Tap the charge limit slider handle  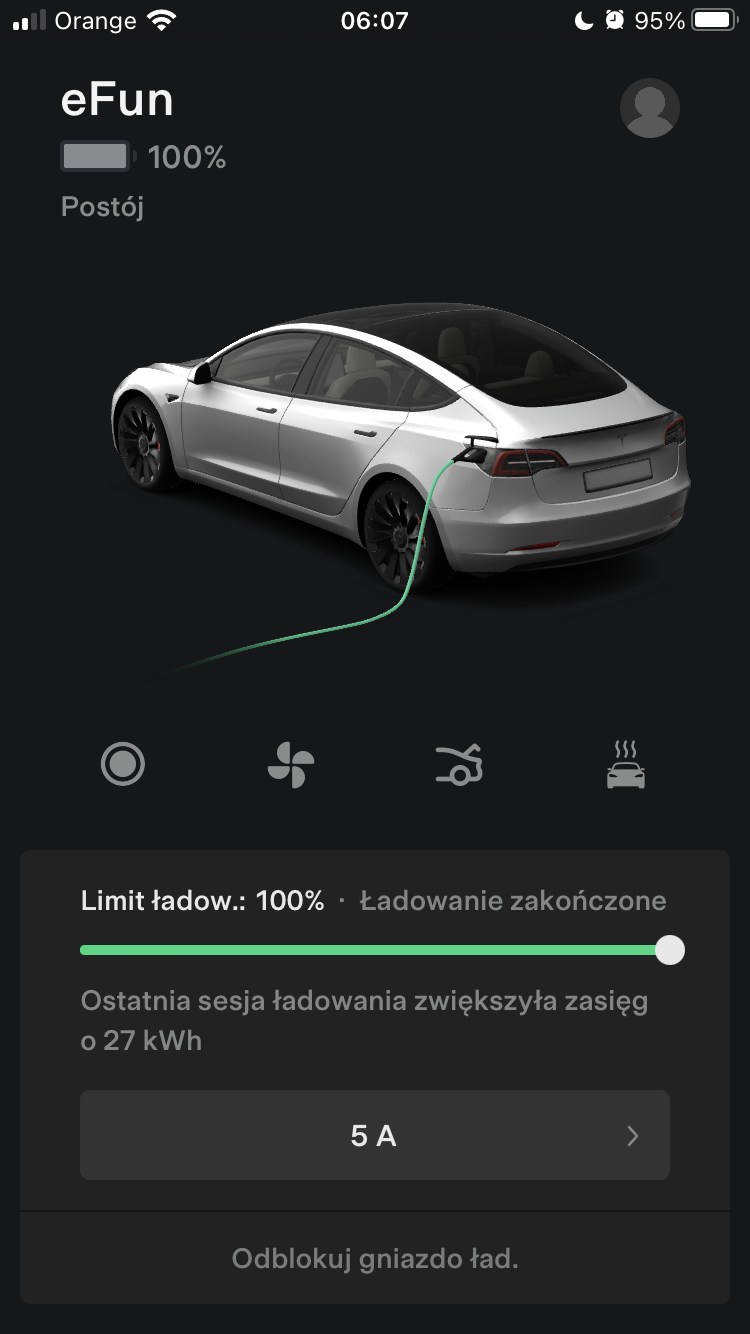pos(670,950)
